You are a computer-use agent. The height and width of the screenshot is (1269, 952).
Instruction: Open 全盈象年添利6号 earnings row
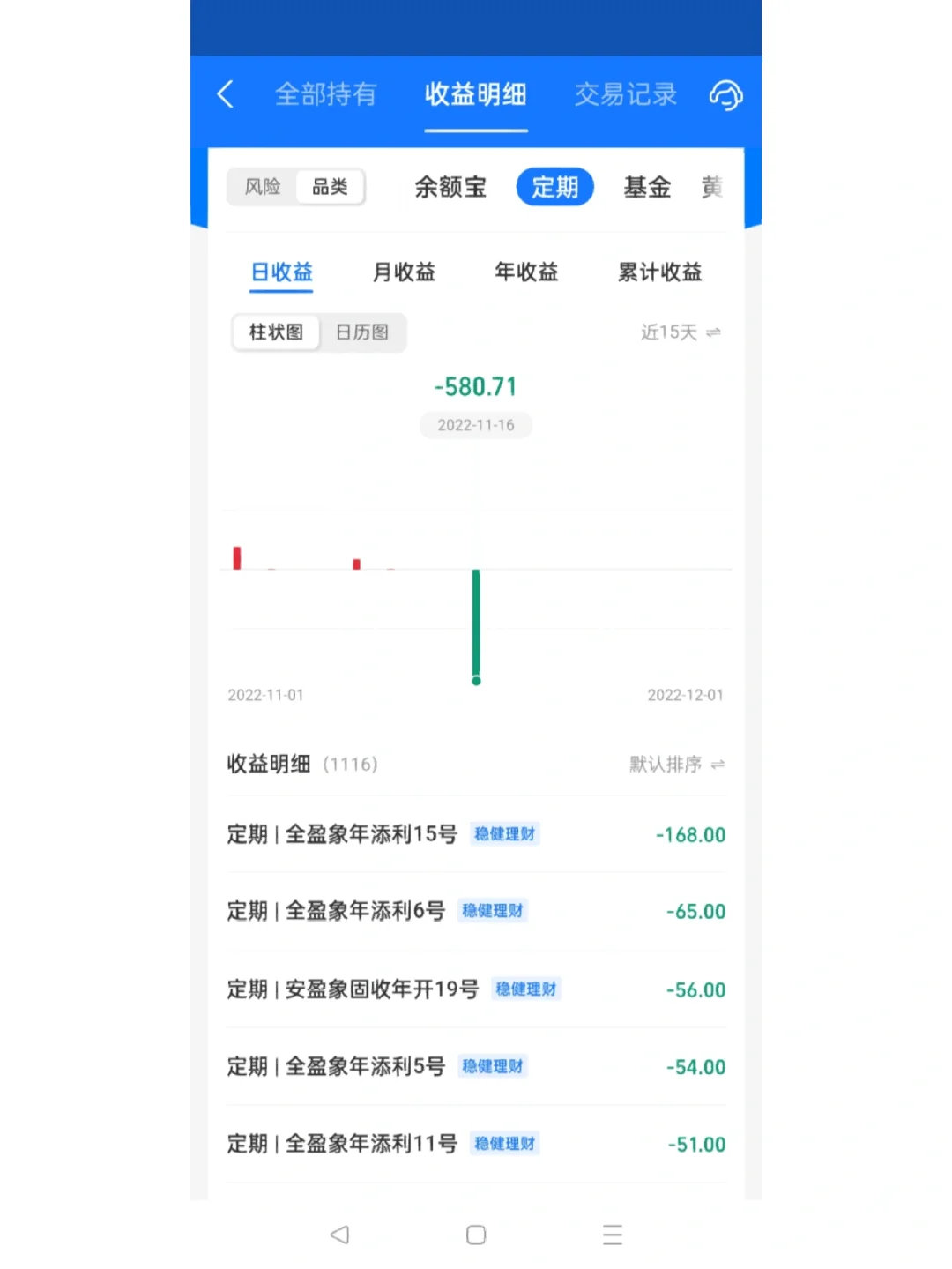[x=476, y=911]
